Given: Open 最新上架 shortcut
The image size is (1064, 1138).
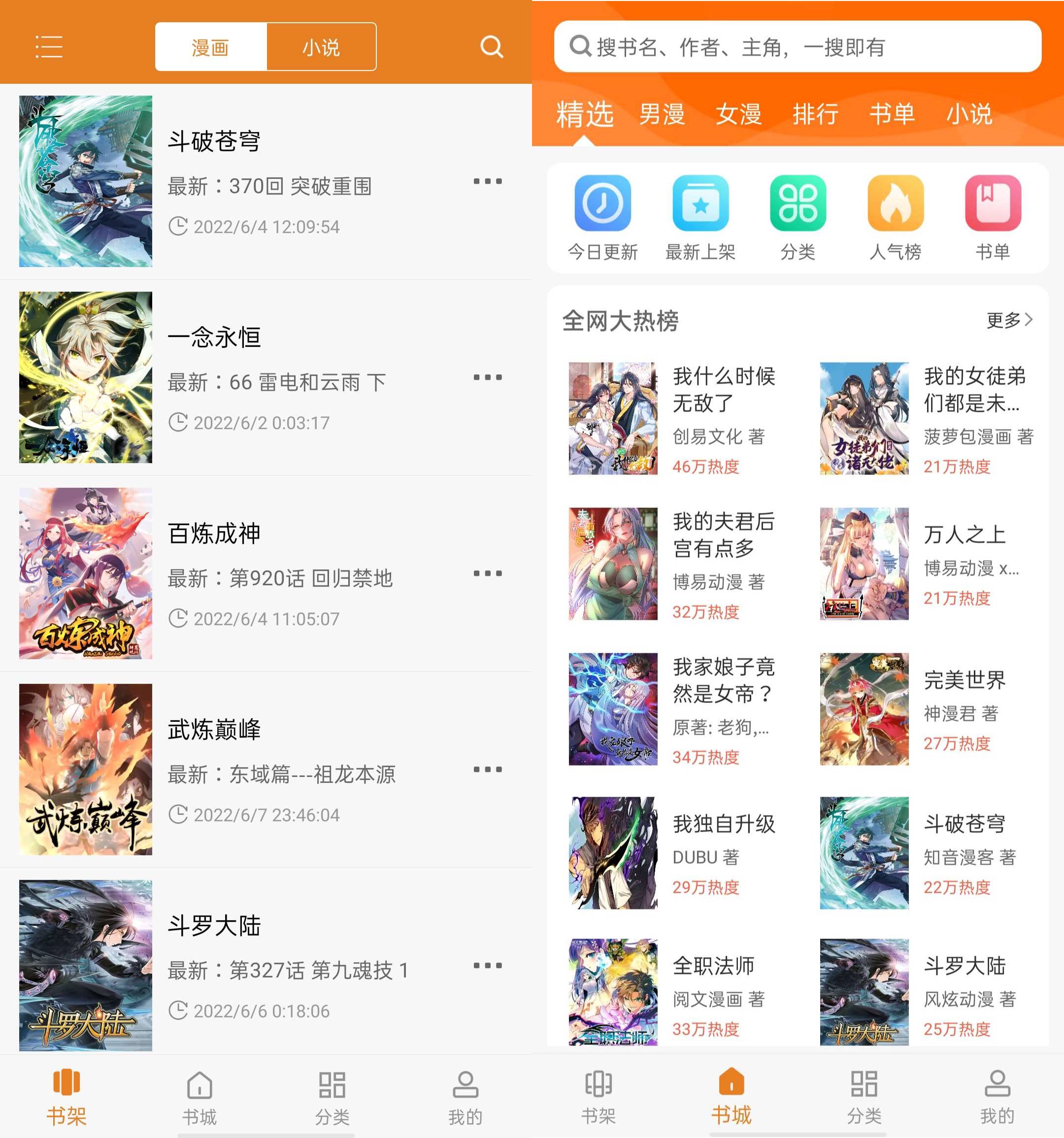Looking at the screenshot, I should point(700,217).
